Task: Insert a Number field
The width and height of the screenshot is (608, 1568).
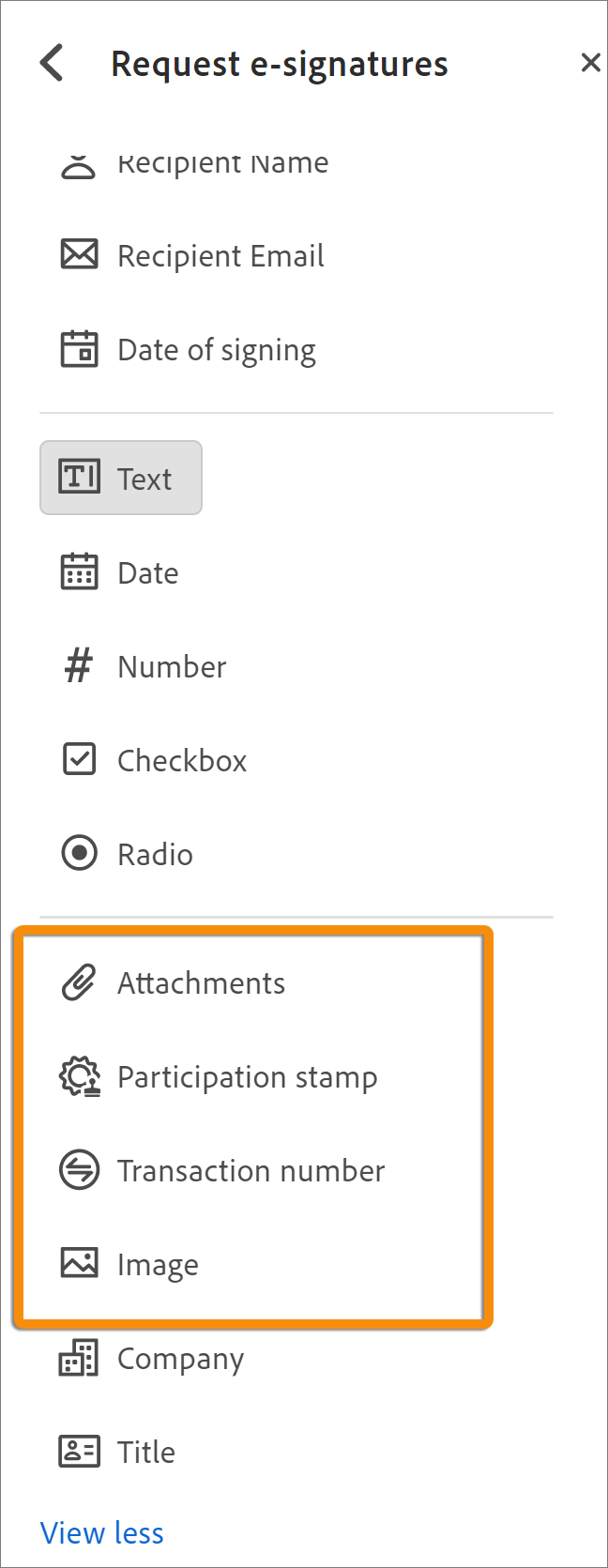Action: click(172, 666)
